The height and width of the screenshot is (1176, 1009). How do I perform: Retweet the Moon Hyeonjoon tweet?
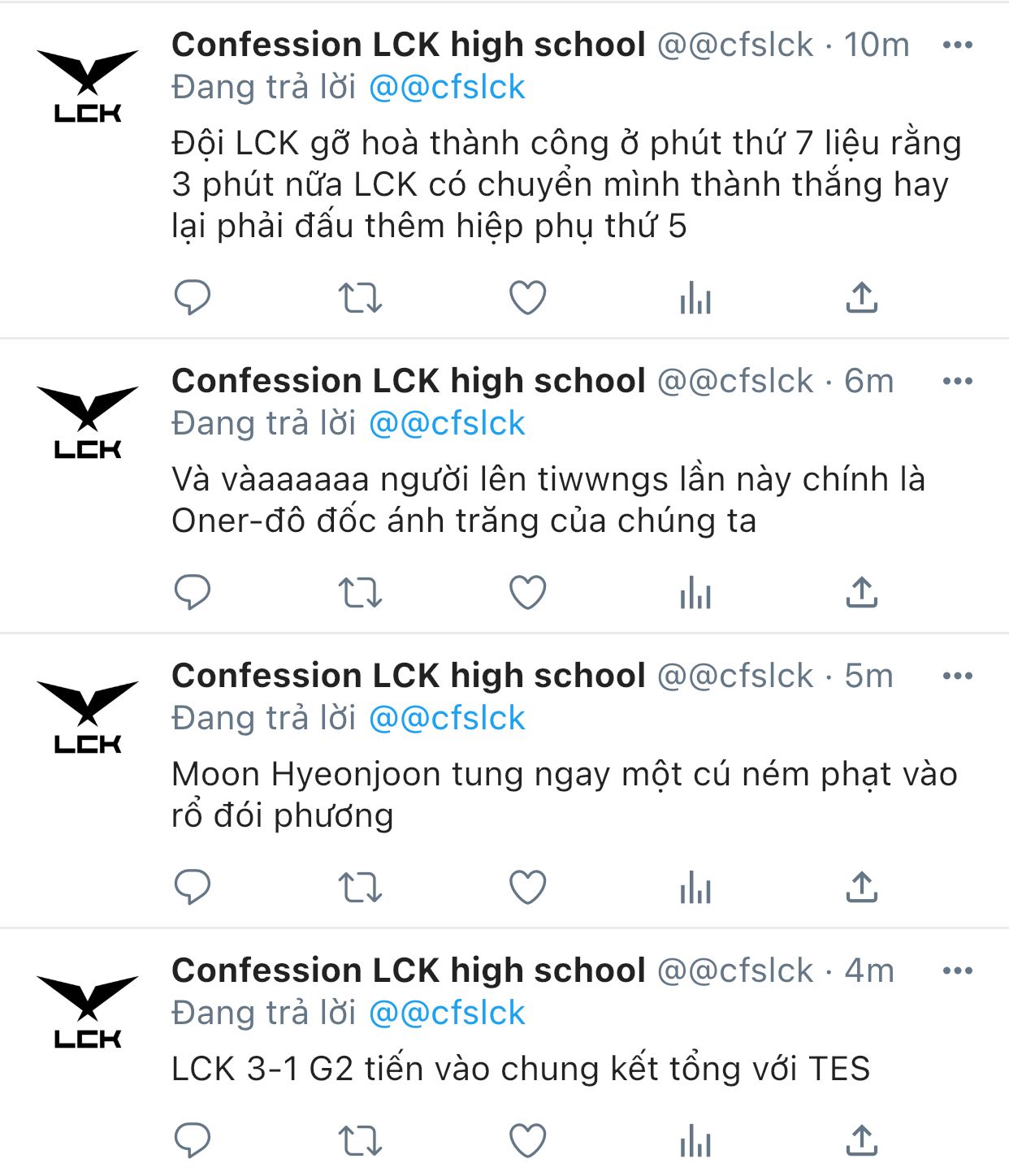click(360, 887)
